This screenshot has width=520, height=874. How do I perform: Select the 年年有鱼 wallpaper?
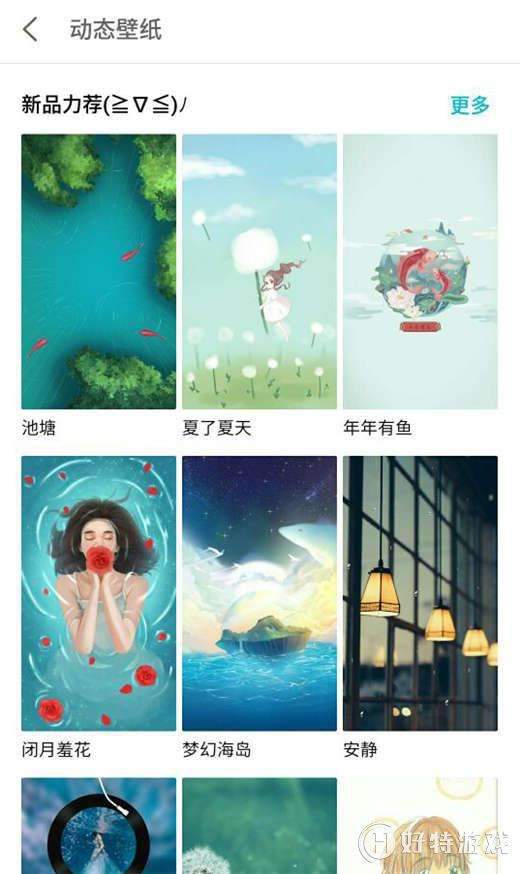420,271
